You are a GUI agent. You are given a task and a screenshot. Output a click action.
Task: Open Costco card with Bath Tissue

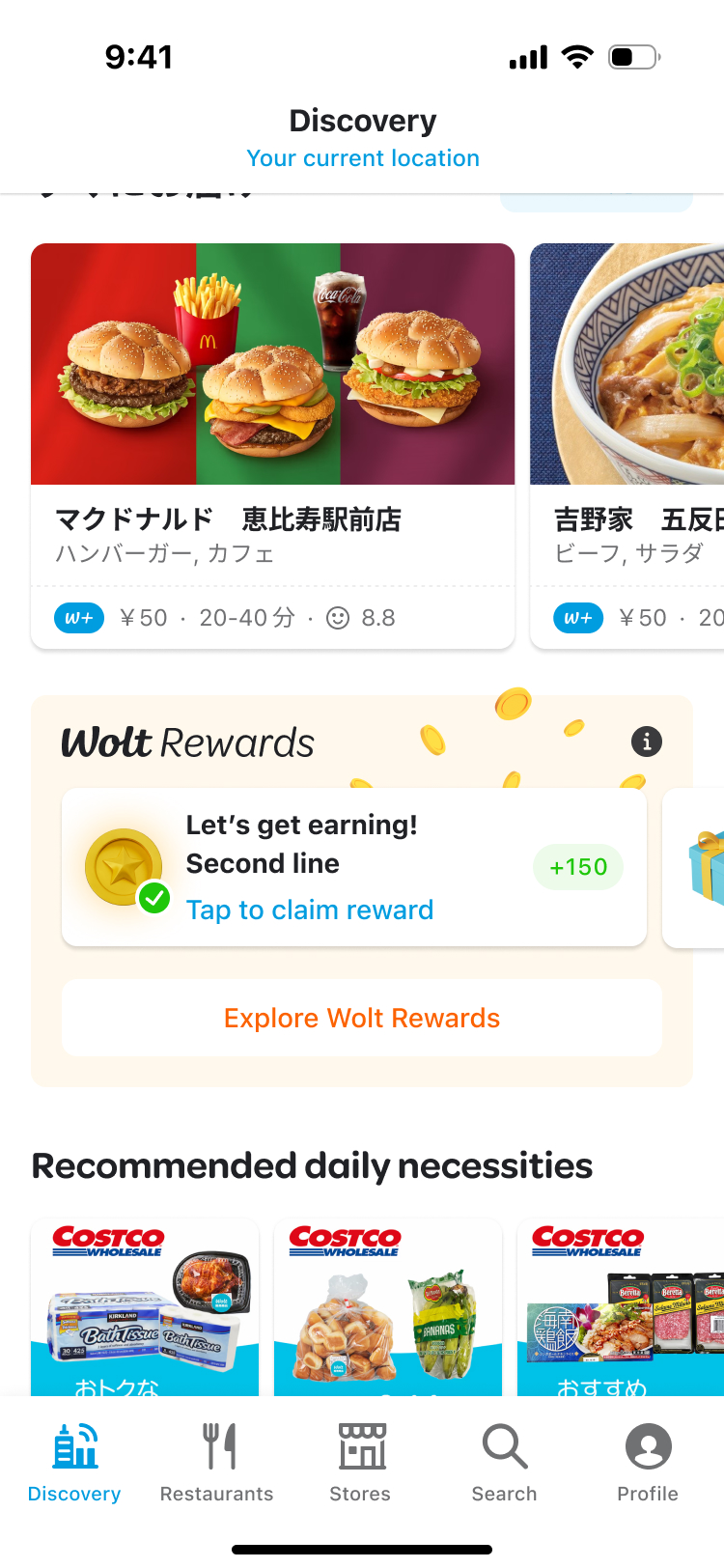(145, 1308)
